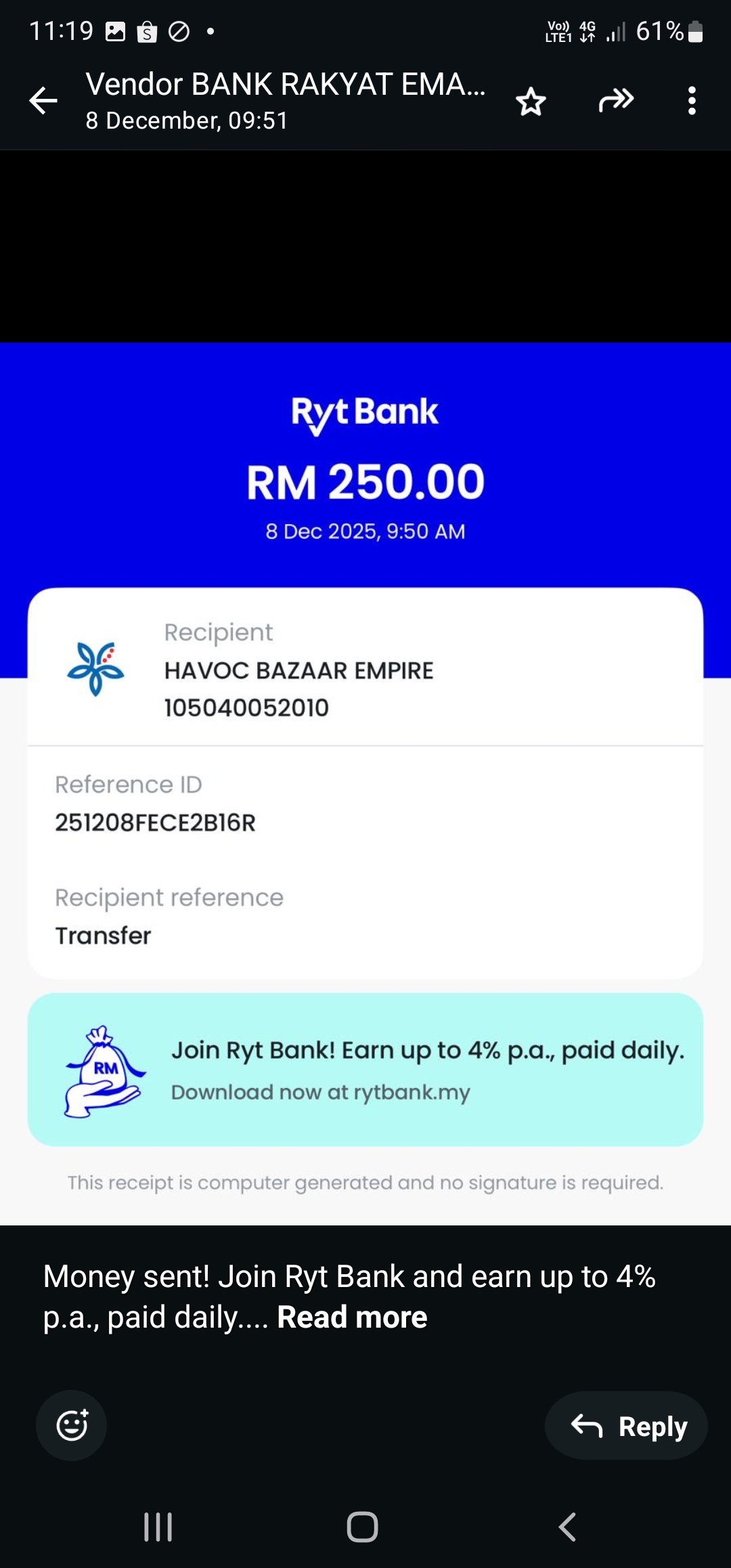The image size is (731, 1568).
Task: Go to the home screen
Action: click(x=363, y=1527)
